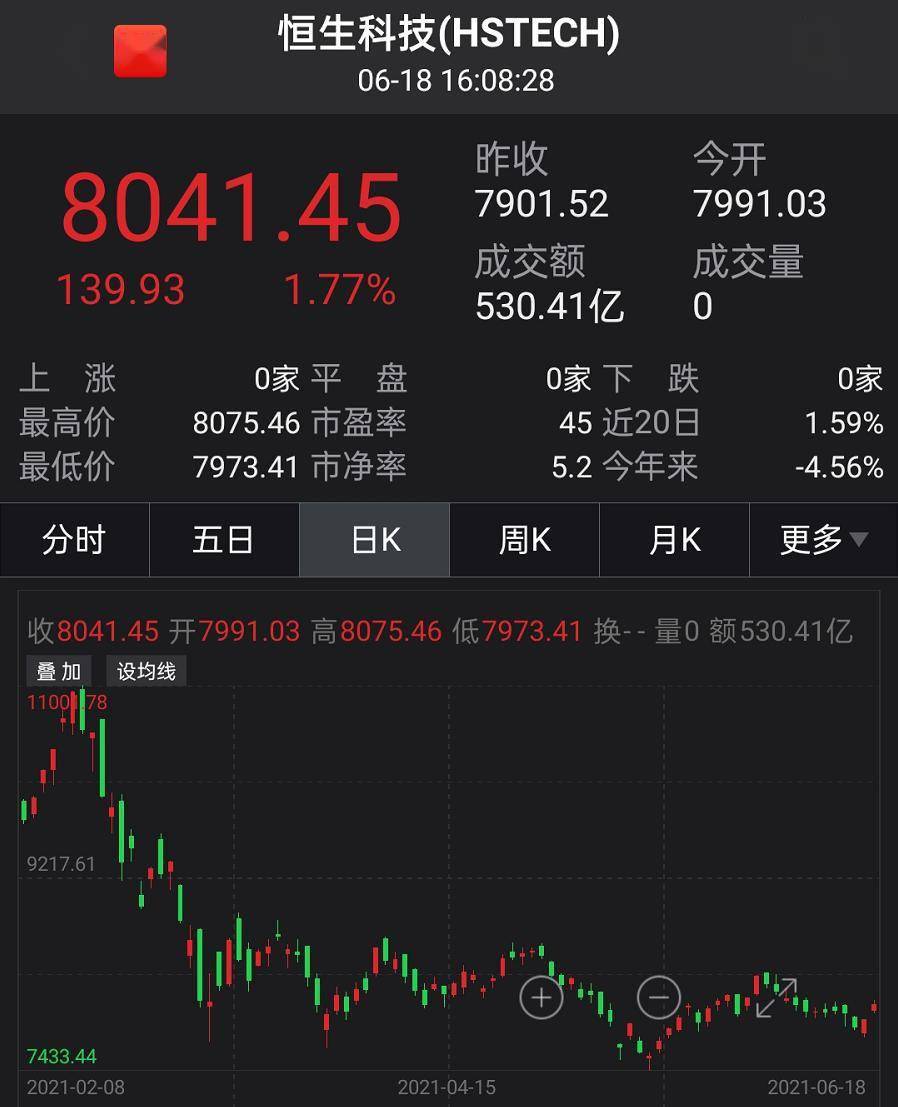Tap the red stock logo icon at the top

coord(140,48)
